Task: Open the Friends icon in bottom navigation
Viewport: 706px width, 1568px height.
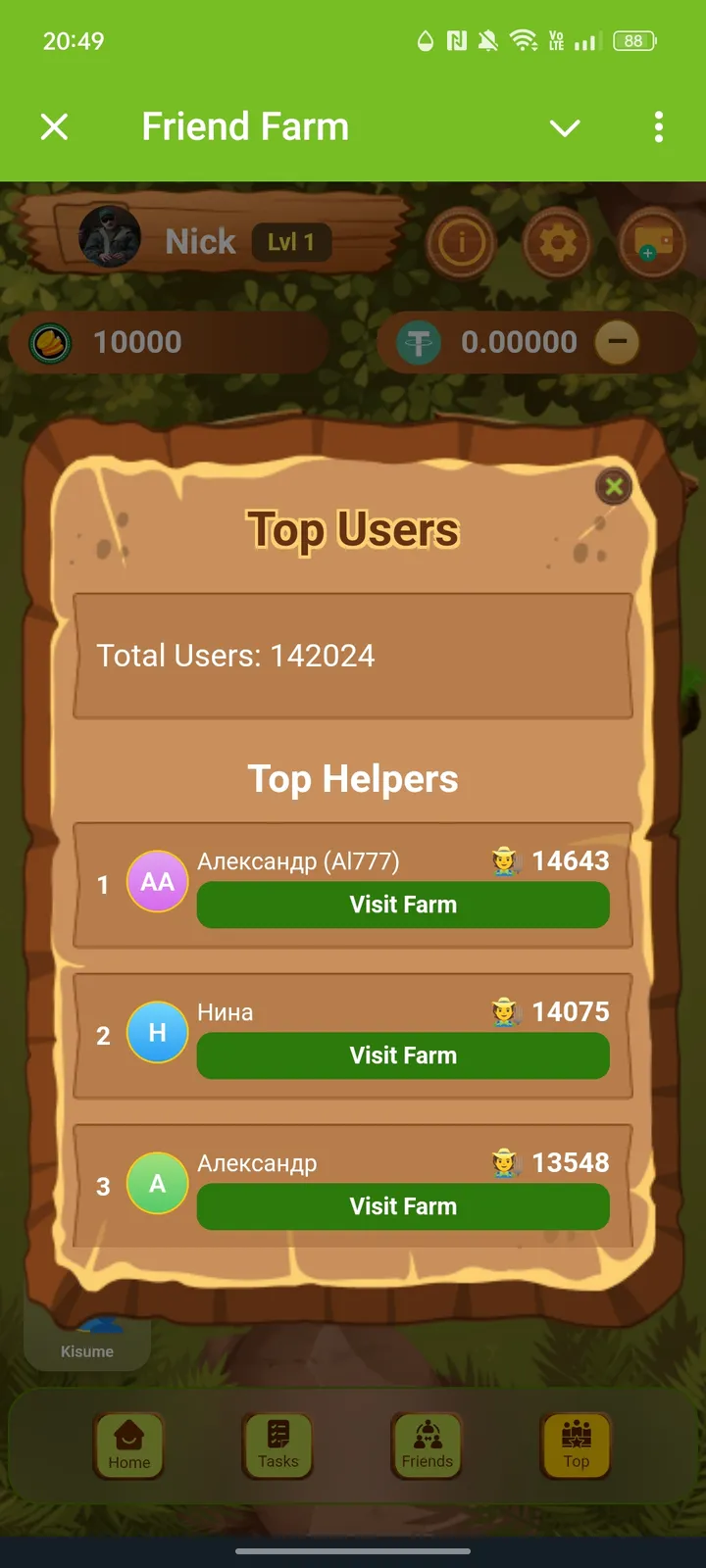Action: point(426,1445)
